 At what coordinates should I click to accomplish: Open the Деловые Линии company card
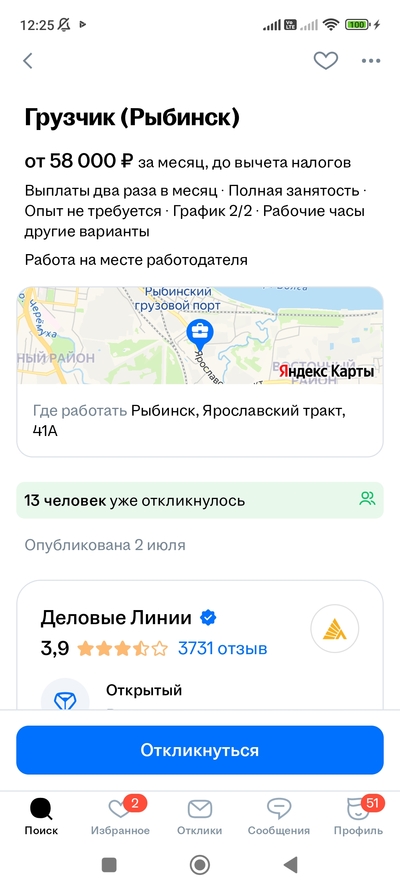[x=200, y=645]
